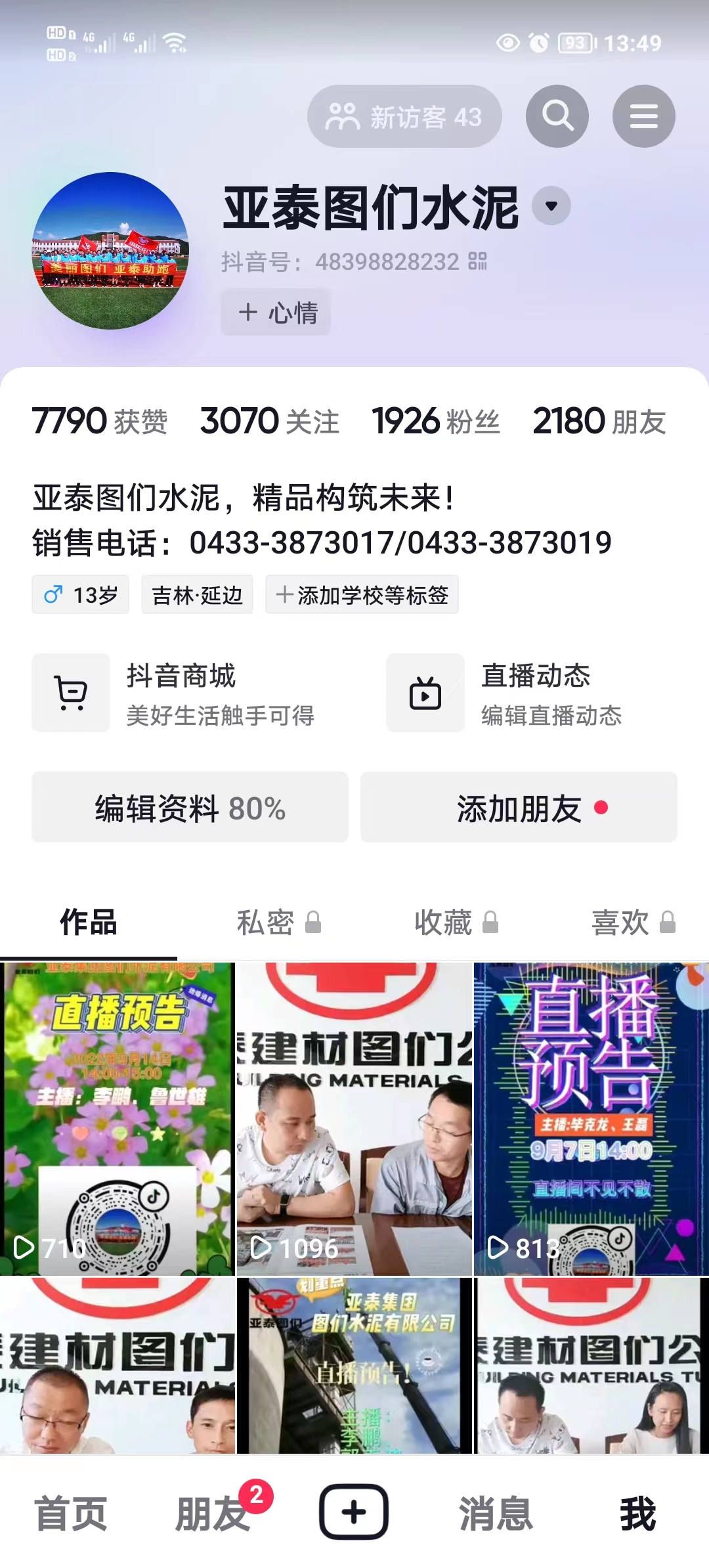
Task: View the 3070 关注 following list
Action: point(269,421)
